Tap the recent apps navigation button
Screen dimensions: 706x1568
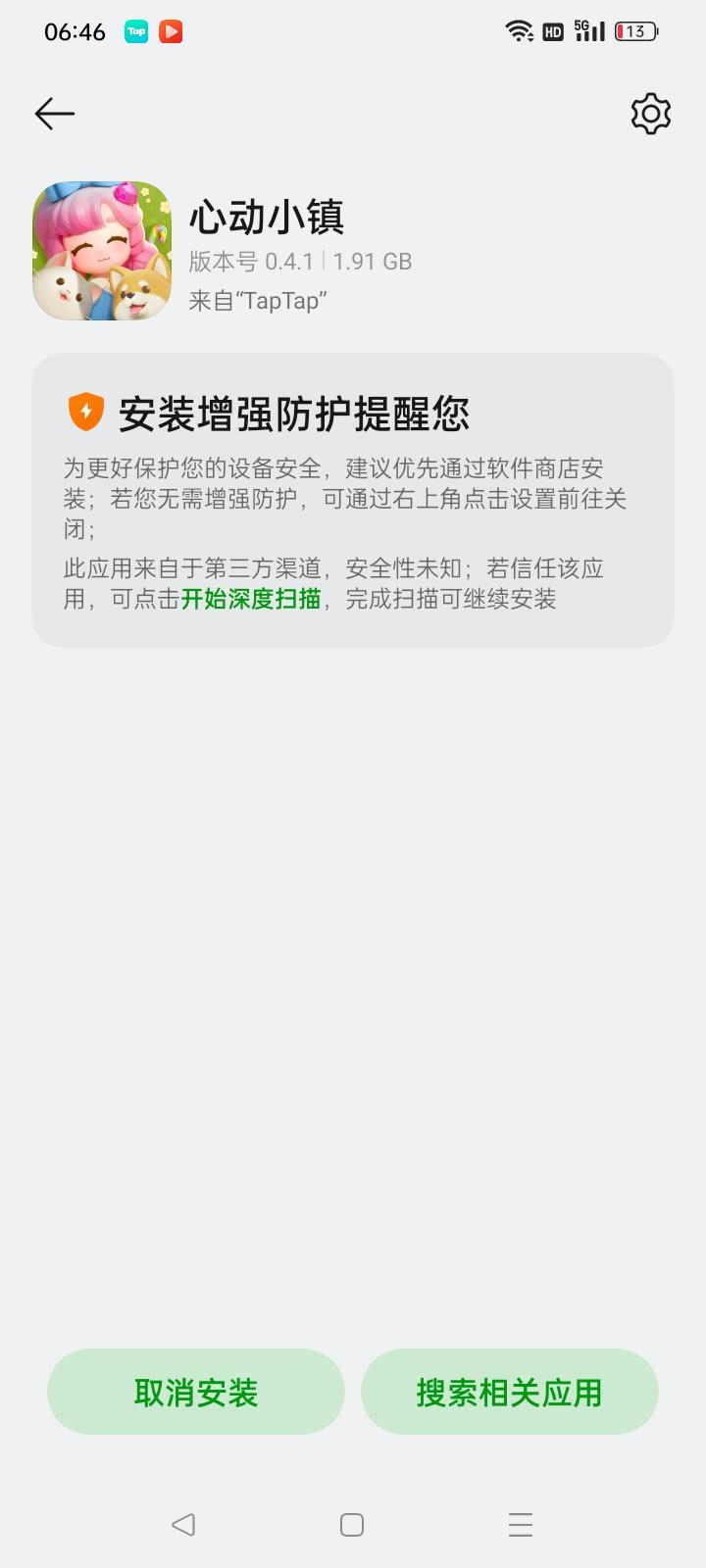pyautogui.click(x=520, y=1524)
